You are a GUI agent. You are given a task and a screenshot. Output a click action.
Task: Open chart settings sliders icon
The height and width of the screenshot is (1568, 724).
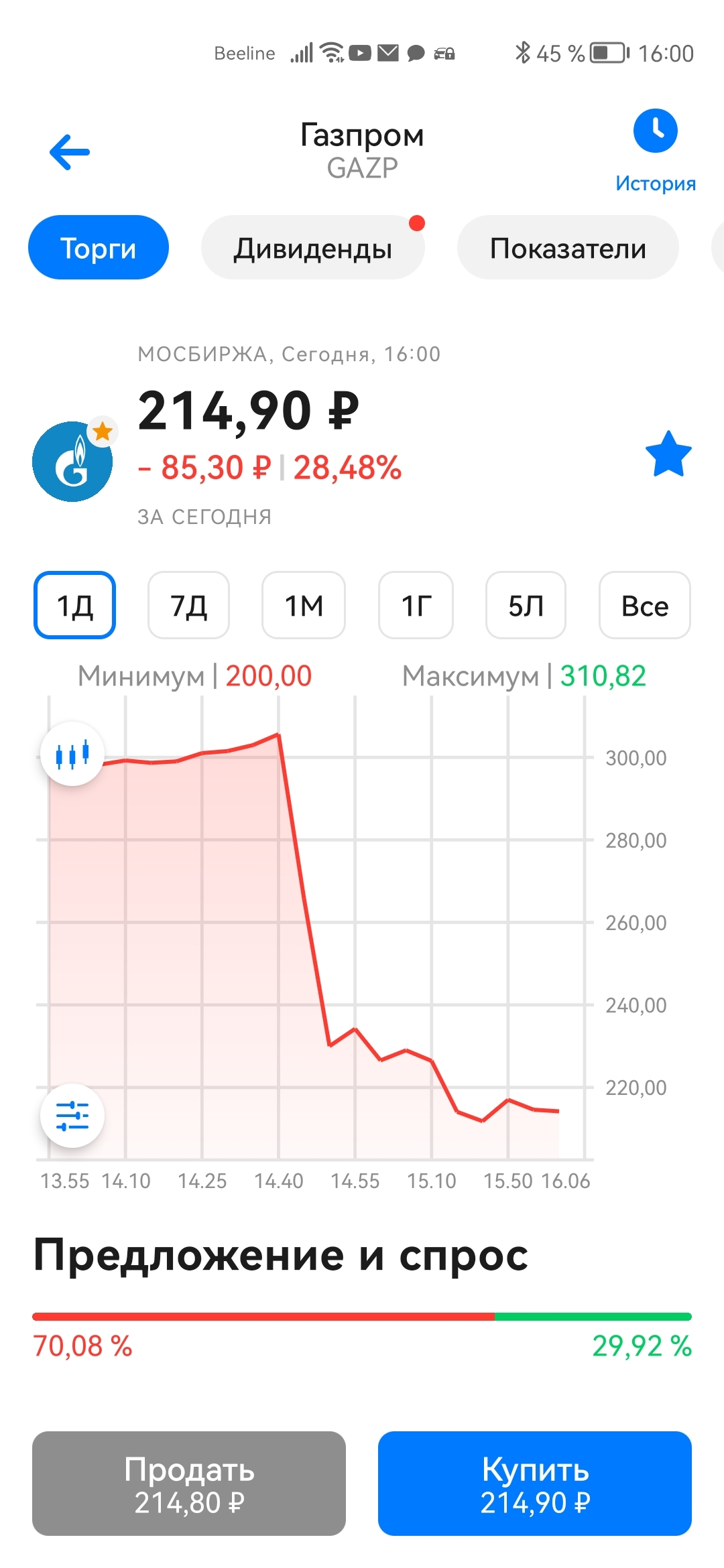tap(72, 1116)
